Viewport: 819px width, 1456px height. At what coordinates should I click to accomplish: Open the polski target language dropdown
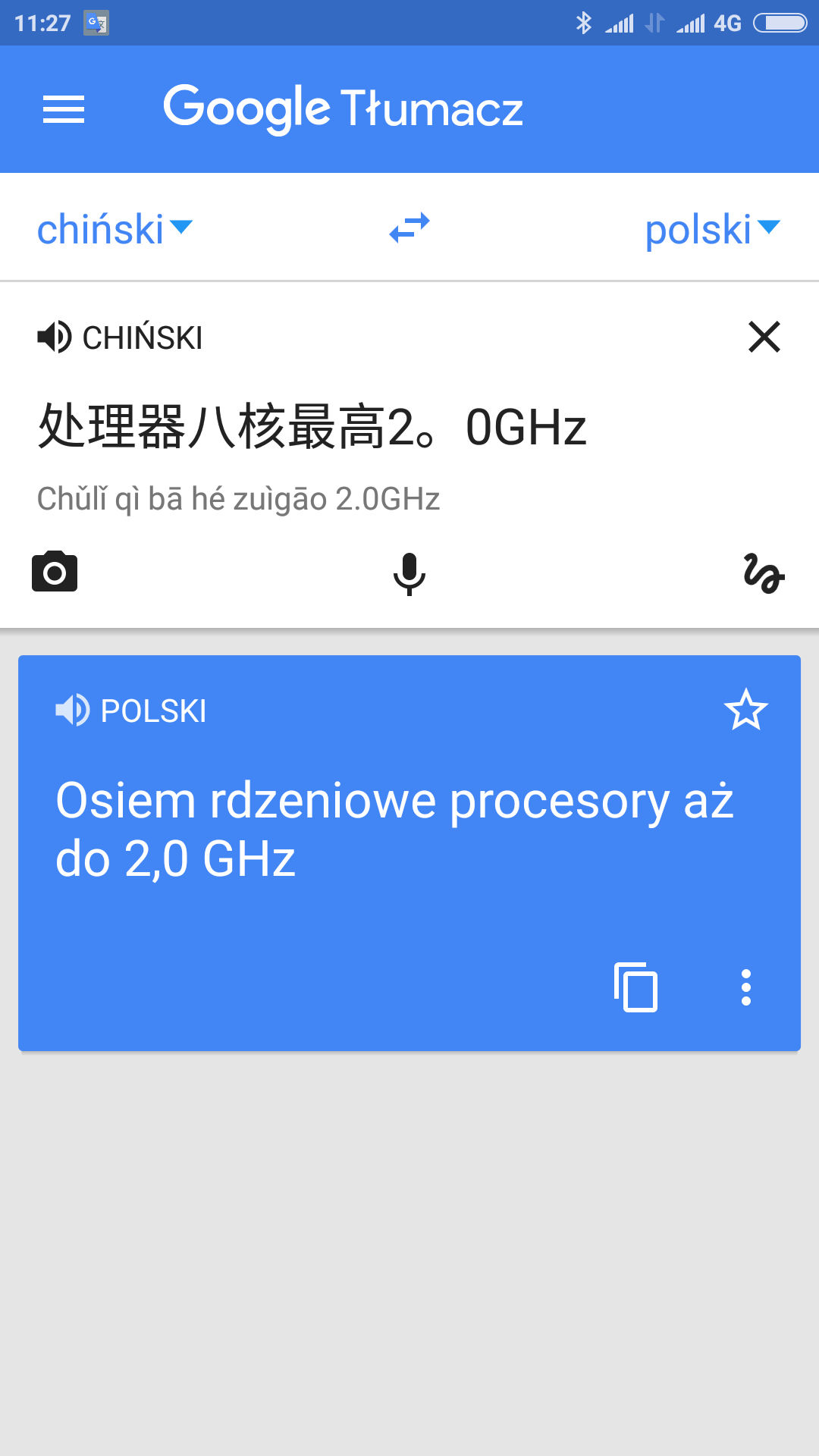[711, 229]
